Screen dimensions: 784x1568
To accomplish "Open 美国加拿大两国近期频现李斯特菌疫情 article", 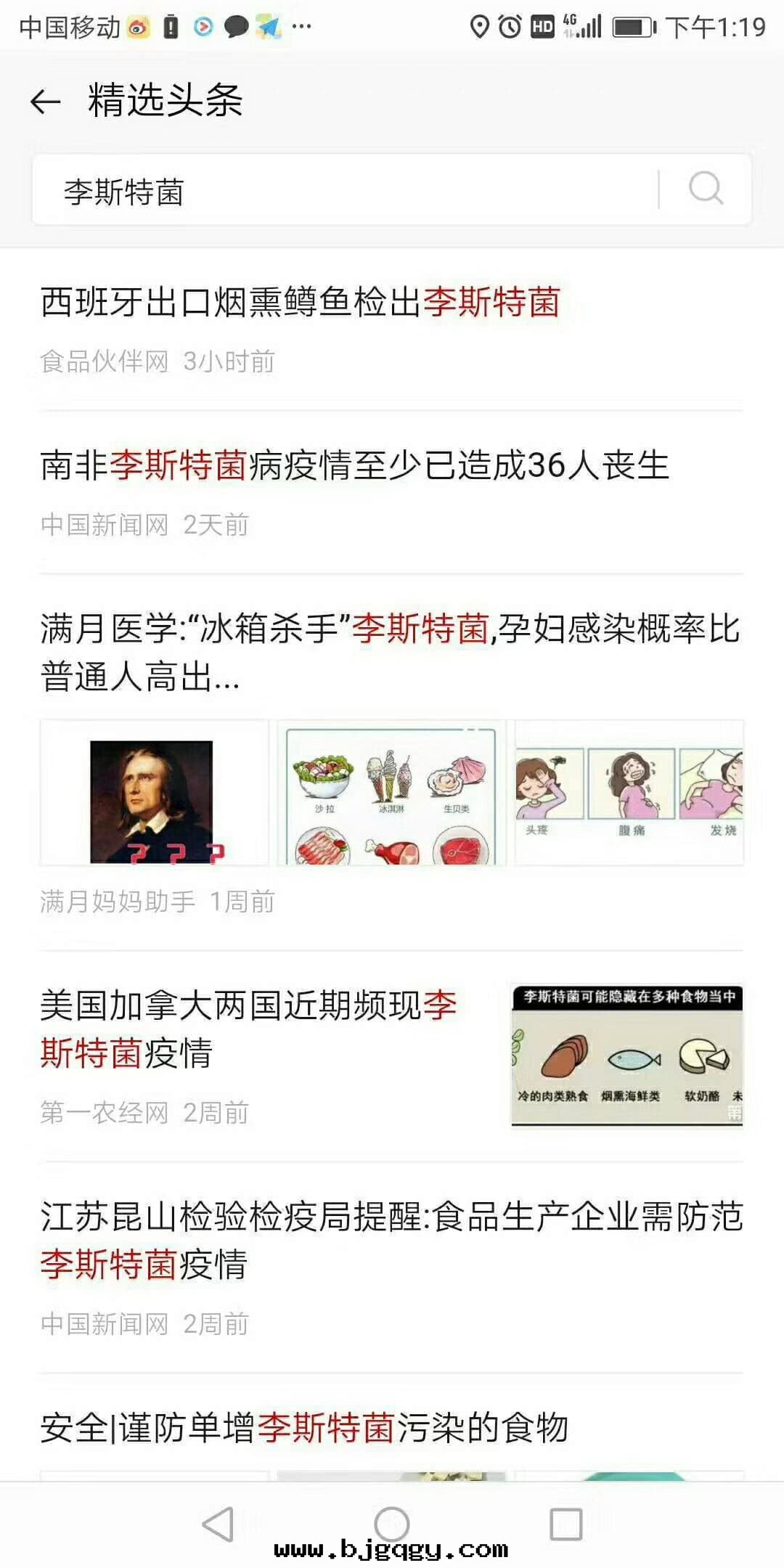I will coord(249,1029).
